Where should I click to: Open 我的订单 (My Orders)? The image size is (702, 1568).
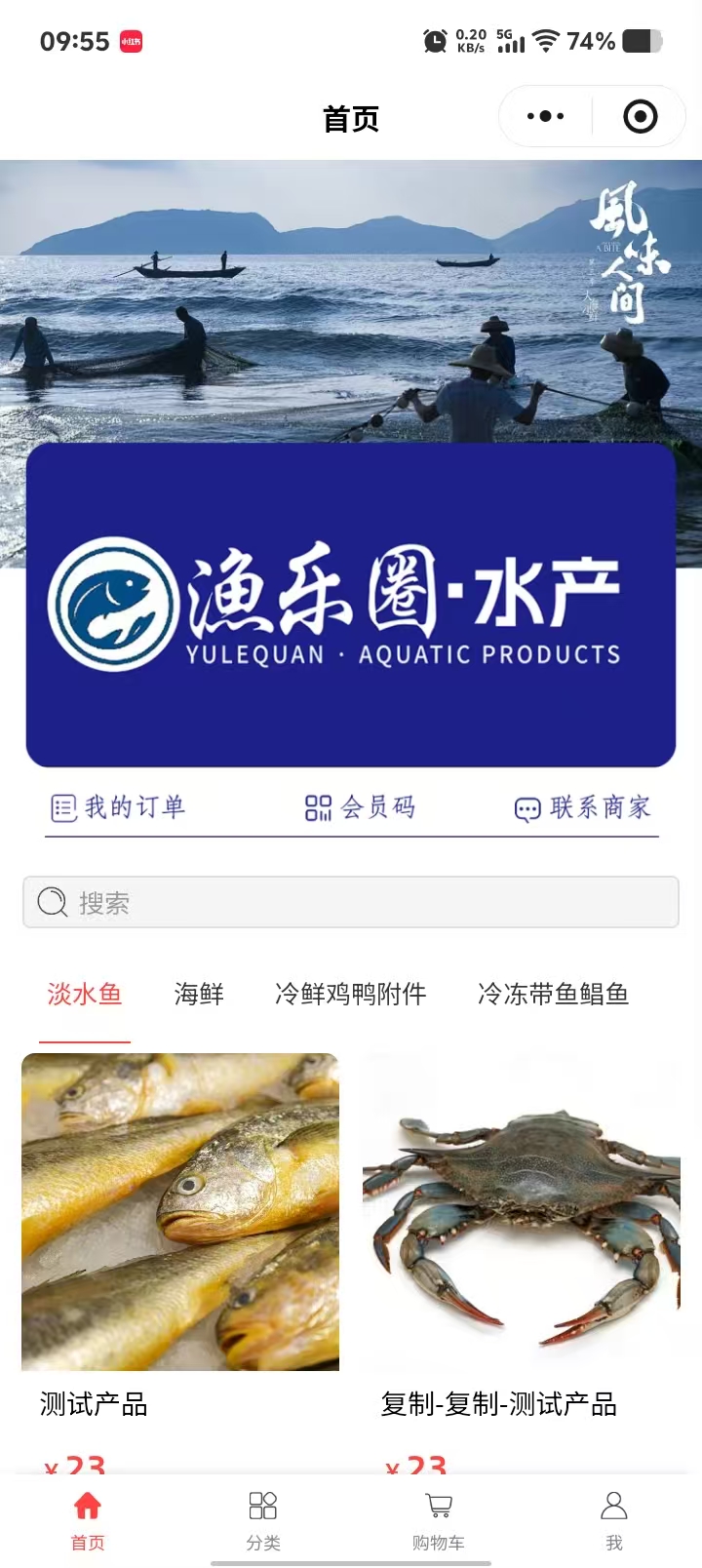pyautogui.click(x=118, y=807)
